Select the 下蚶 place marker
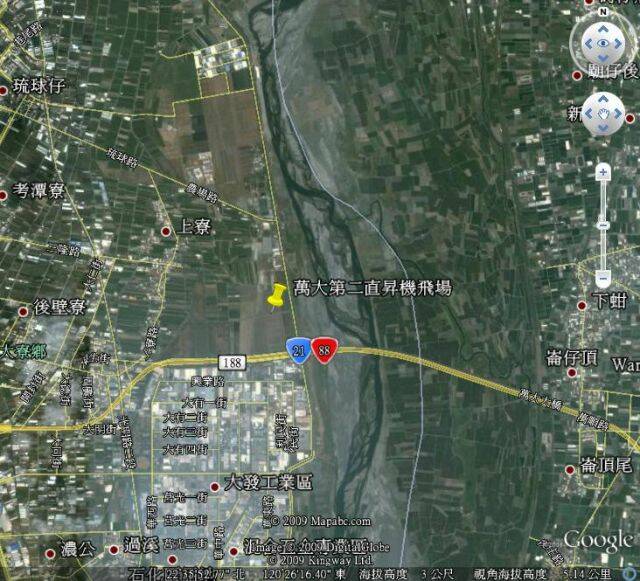Screen dimensions: 640x581 click(x=586, y=302)
